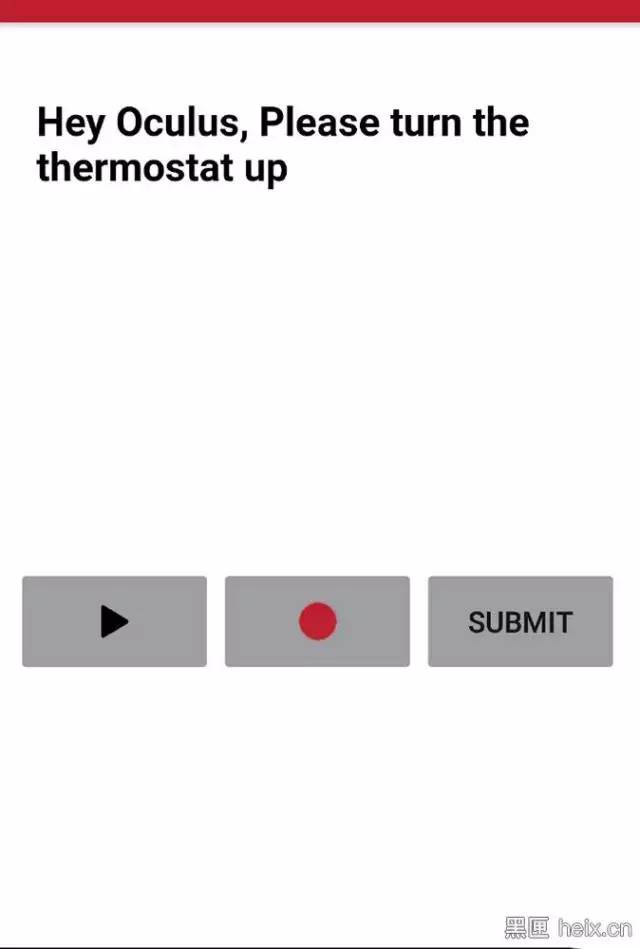Submit the voice recording
Screen dimensions: 640x949
pos(520,621)
